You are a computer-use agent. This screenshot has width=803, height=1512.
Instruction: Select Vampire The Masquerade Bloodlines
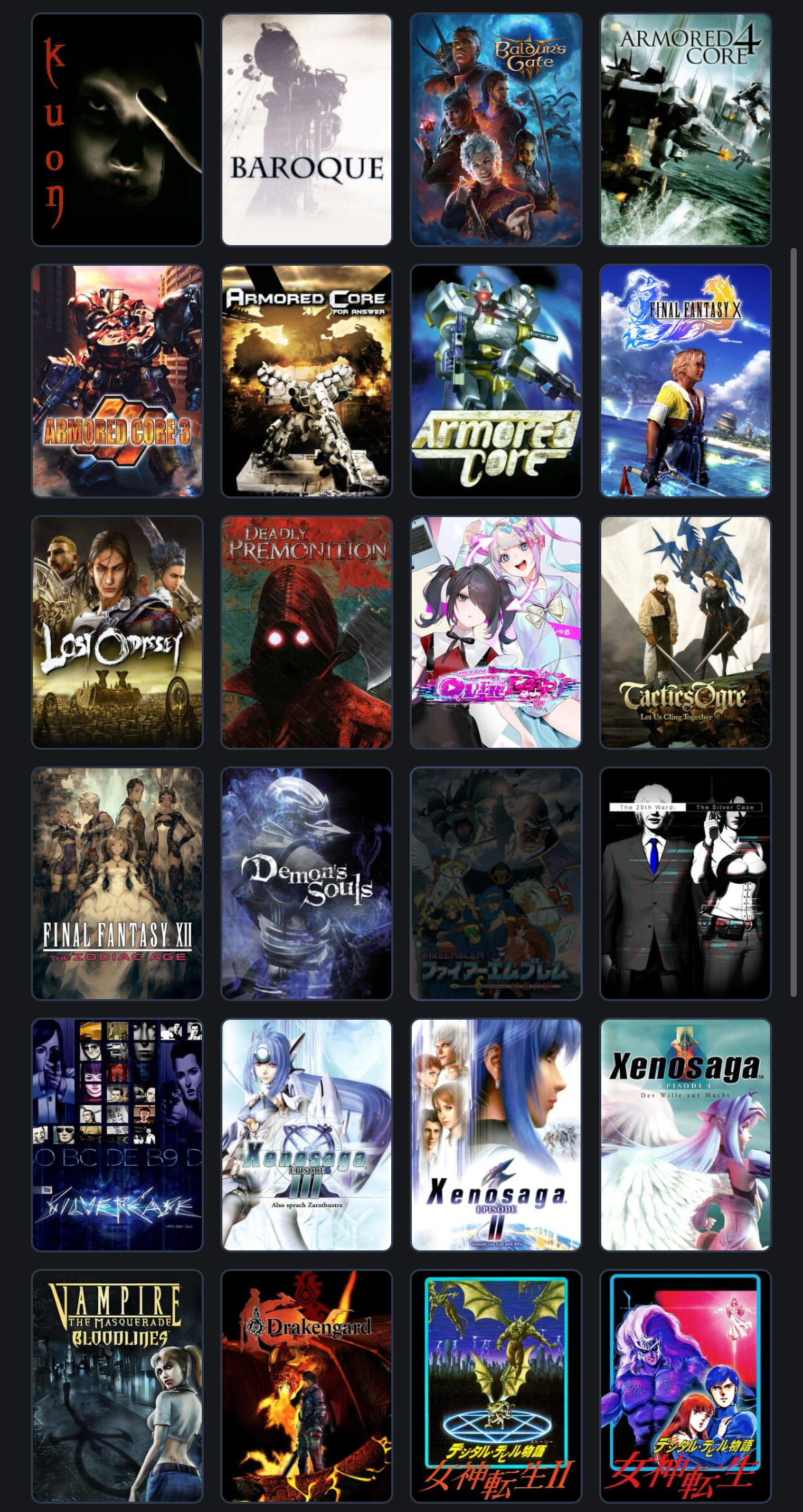click(x=117, y=1386)
